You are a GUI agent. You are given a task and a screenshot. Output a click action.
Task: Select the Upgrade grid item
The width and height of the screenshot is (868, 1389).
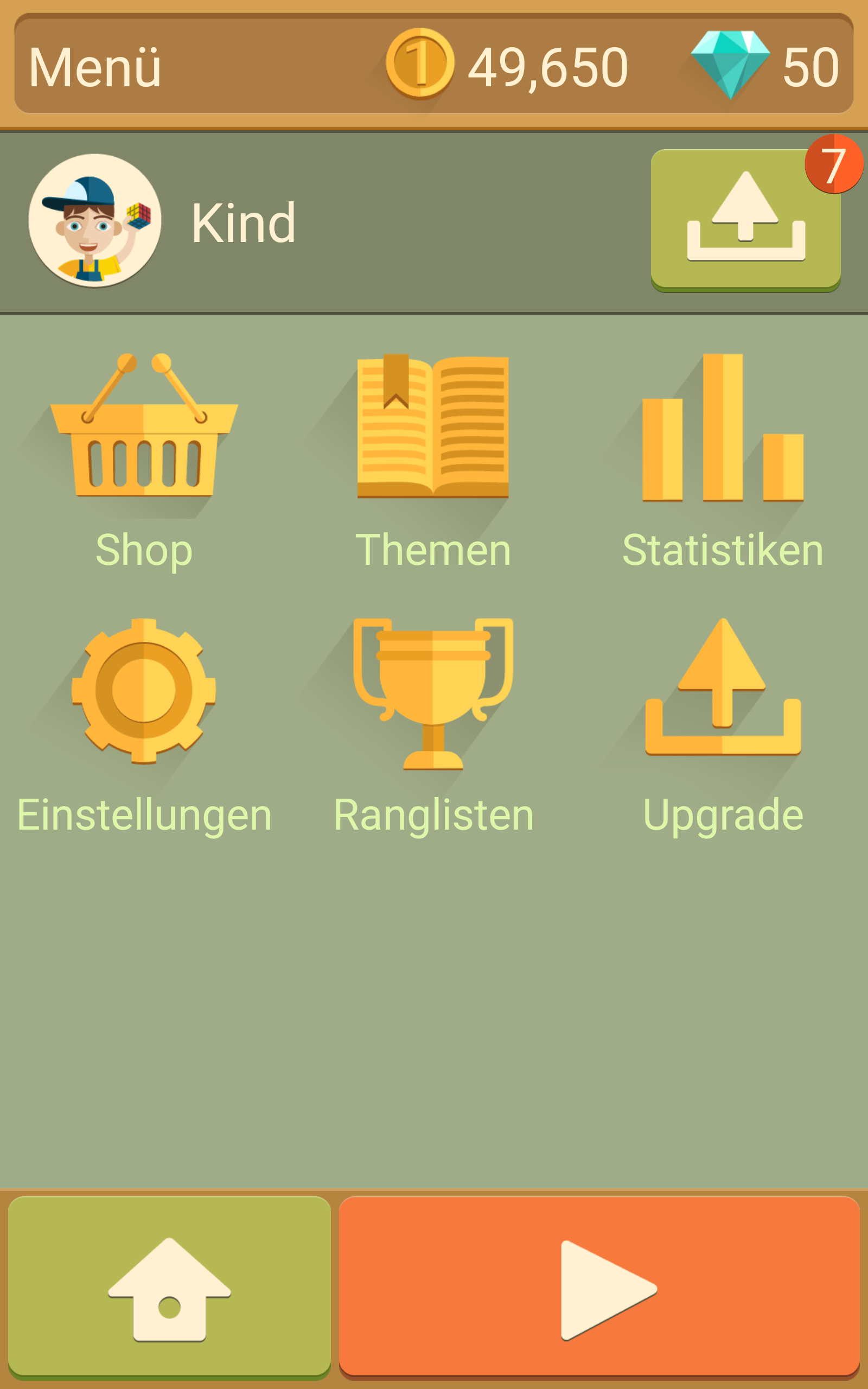723,726
